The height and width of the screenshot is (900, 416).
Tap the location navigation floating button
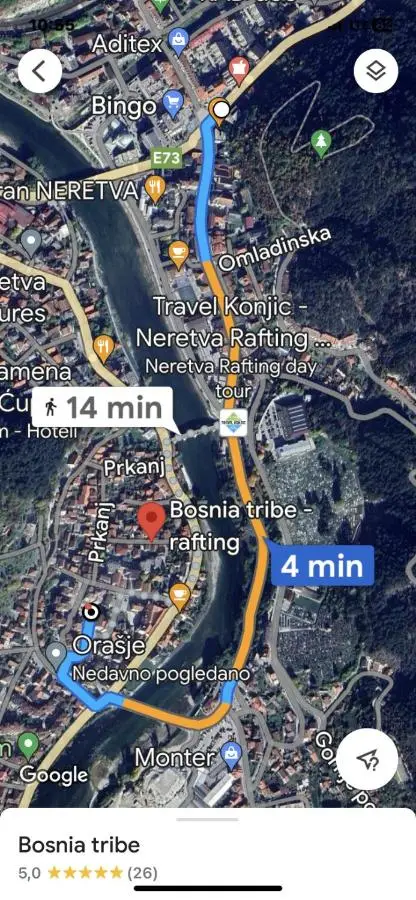coord(367,760)
